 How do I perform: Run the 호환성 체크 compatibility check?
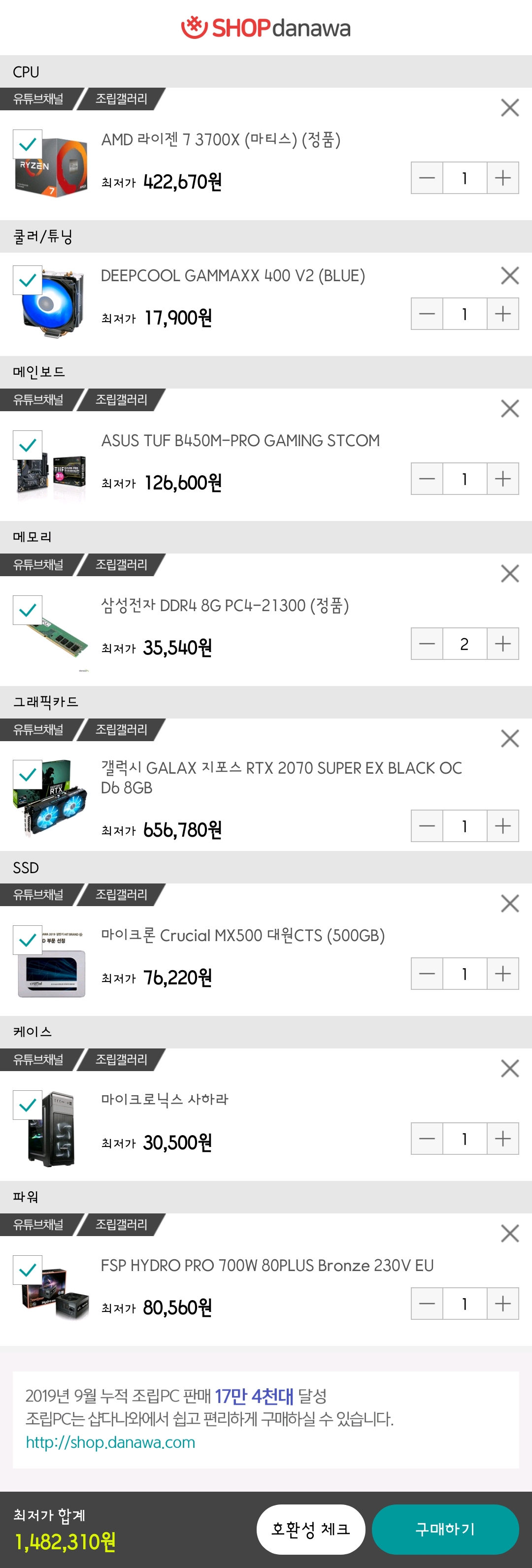pos(310,1529)
